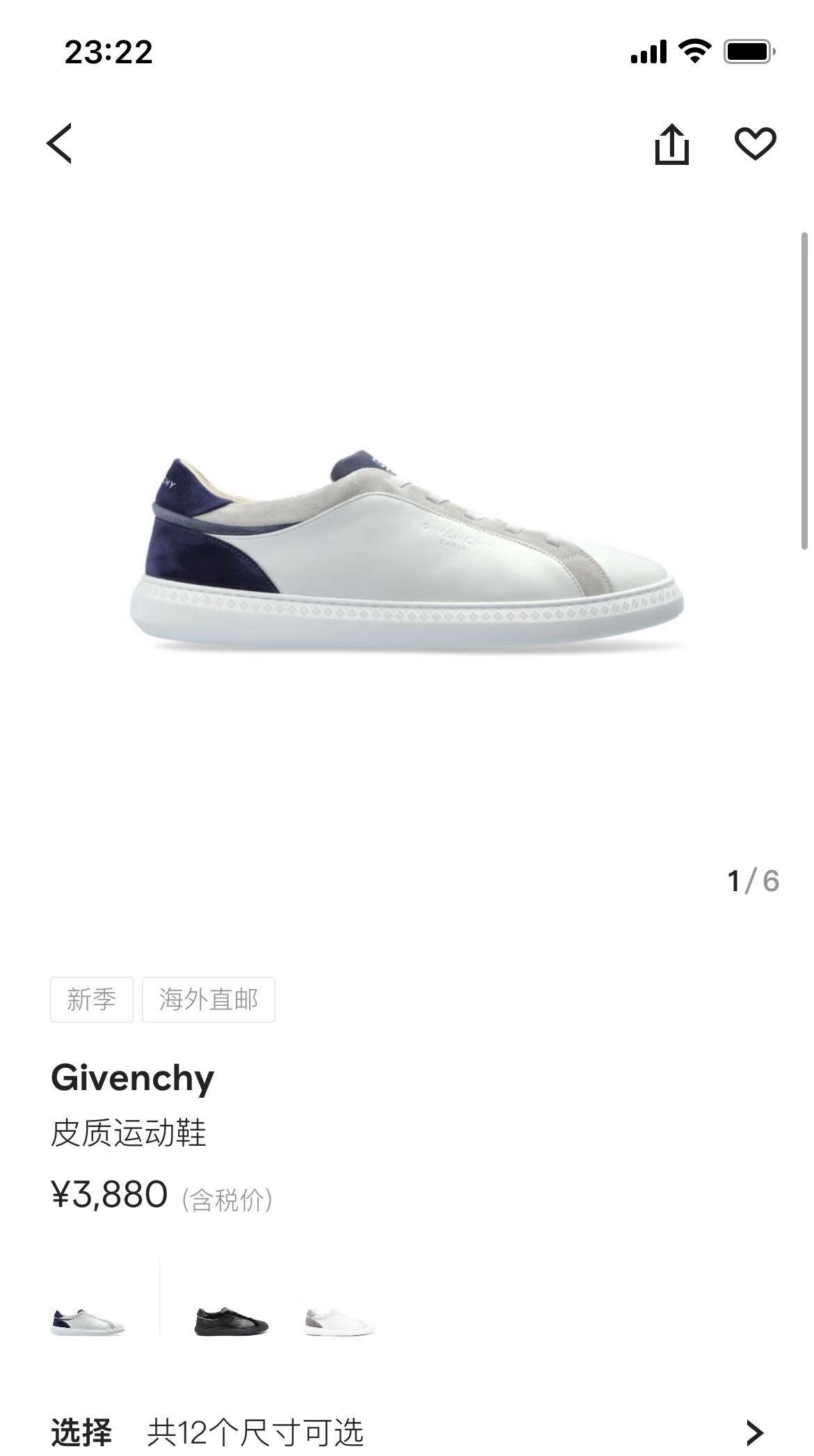Screen dimensions: 814x1456
Task: Tap the 海外直邮 tag
Action: pyautogui.click(x=208, y=1000)
